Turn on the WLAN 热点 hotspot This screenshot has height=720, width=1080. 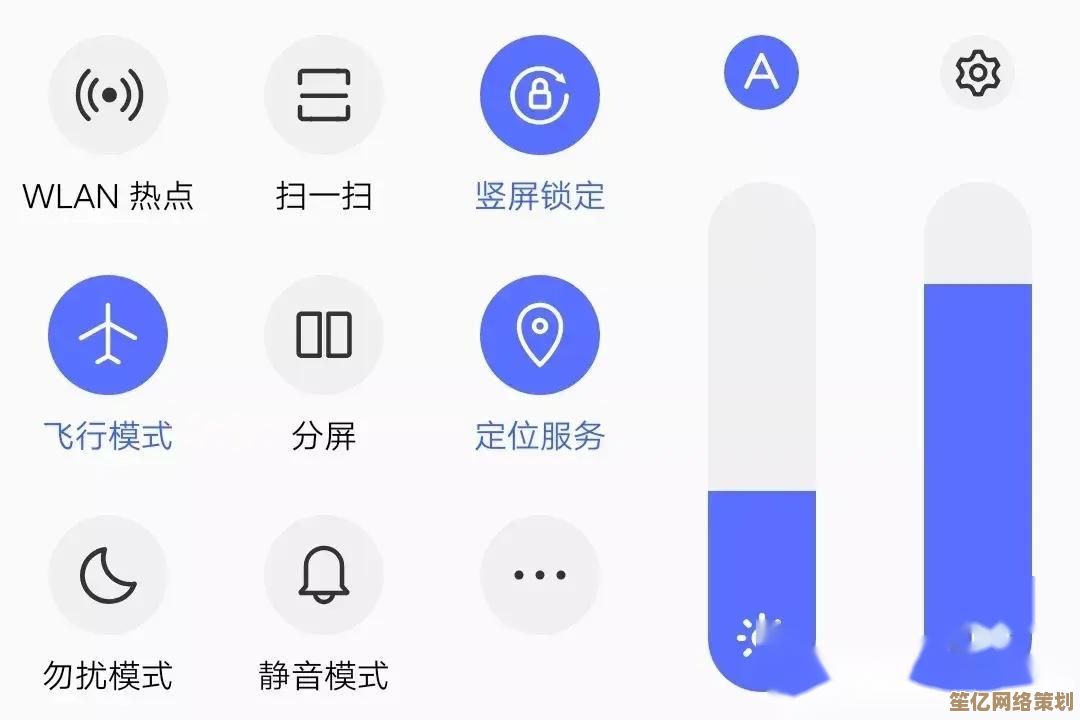[x=108, y=95]
